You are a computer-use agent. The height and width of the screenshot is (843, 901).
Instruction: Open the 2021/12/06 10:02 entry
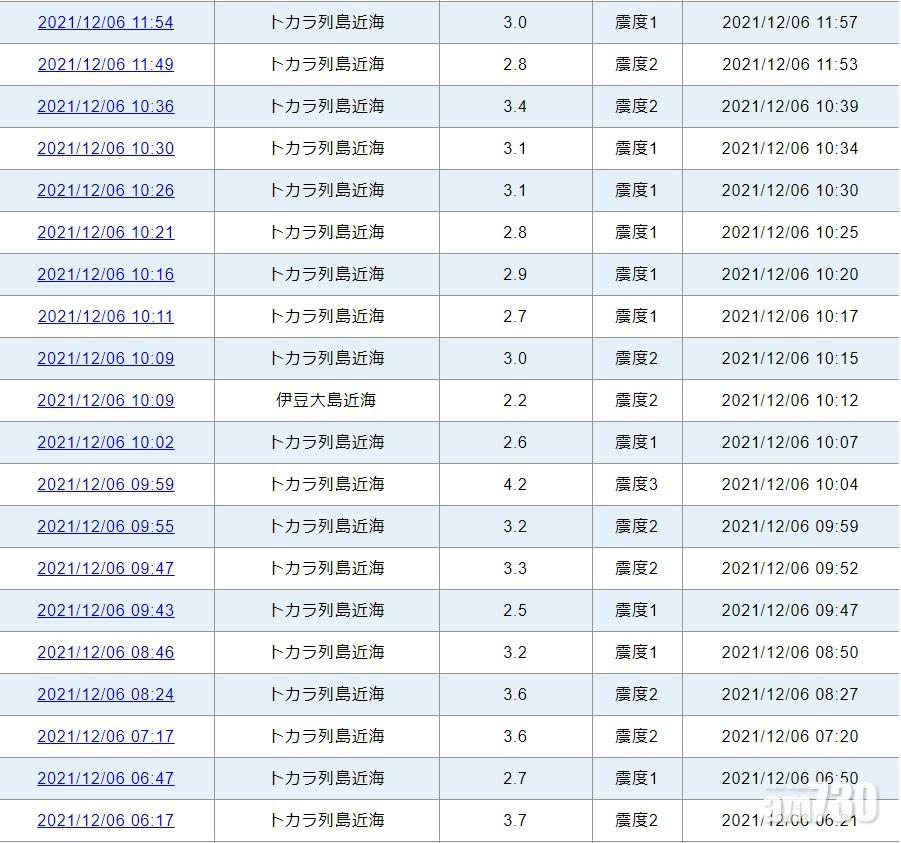[x=105, y=442]
